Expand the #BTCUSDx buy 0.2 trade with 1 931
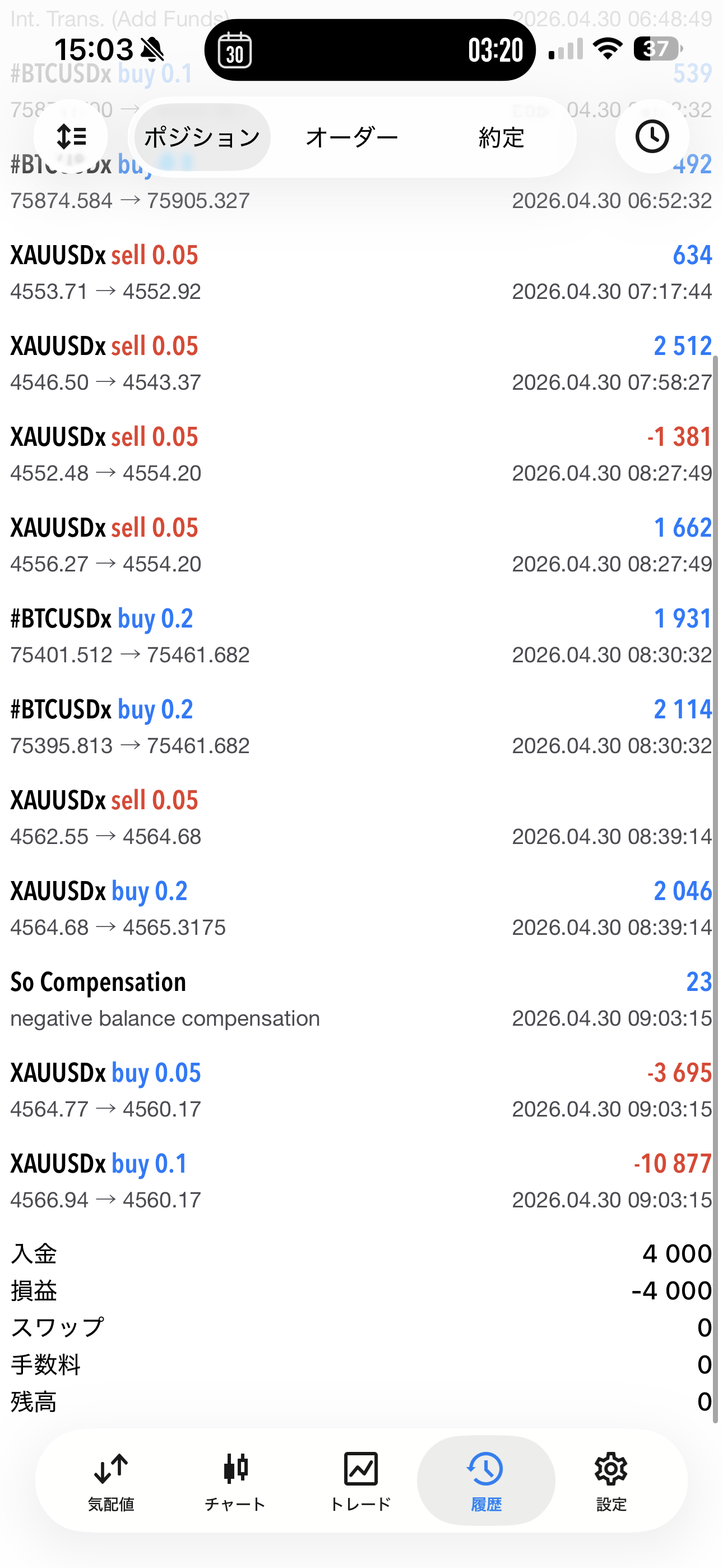 [x=361, y=636]
